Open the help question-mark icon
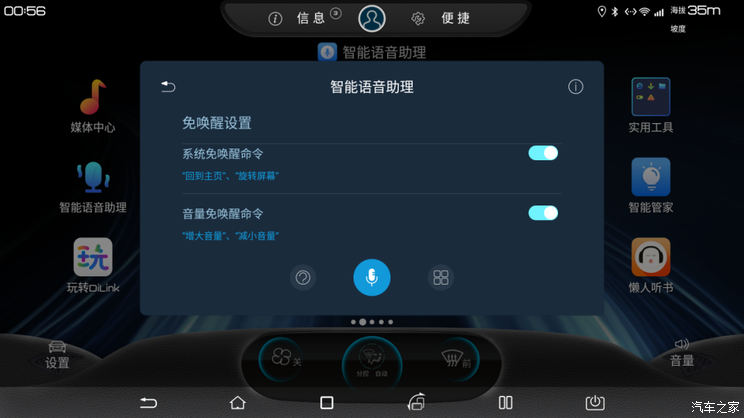744x418 pixels. pos(303,277)
